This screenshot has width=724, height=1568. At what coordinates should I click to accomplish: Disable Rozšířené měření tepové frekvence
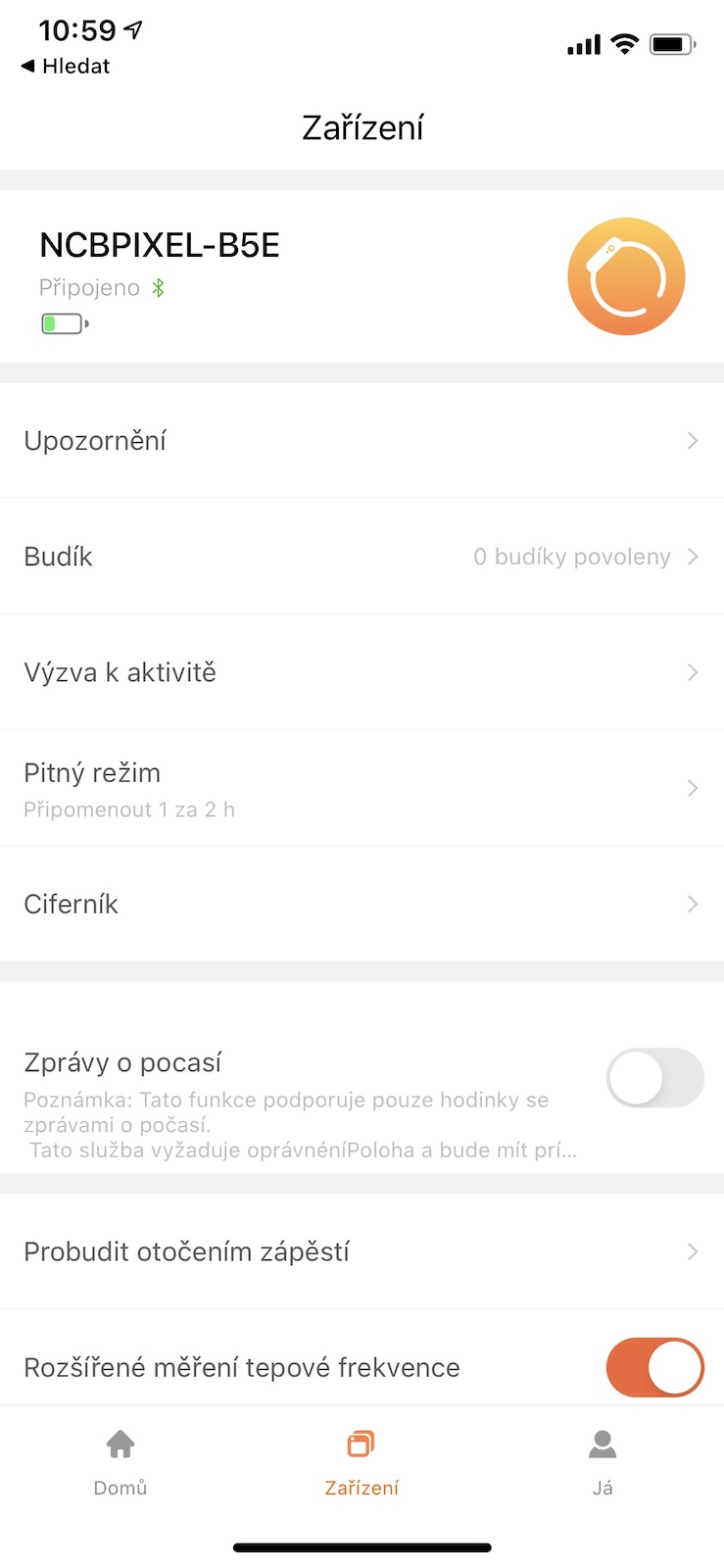(x=654, y=1367)
